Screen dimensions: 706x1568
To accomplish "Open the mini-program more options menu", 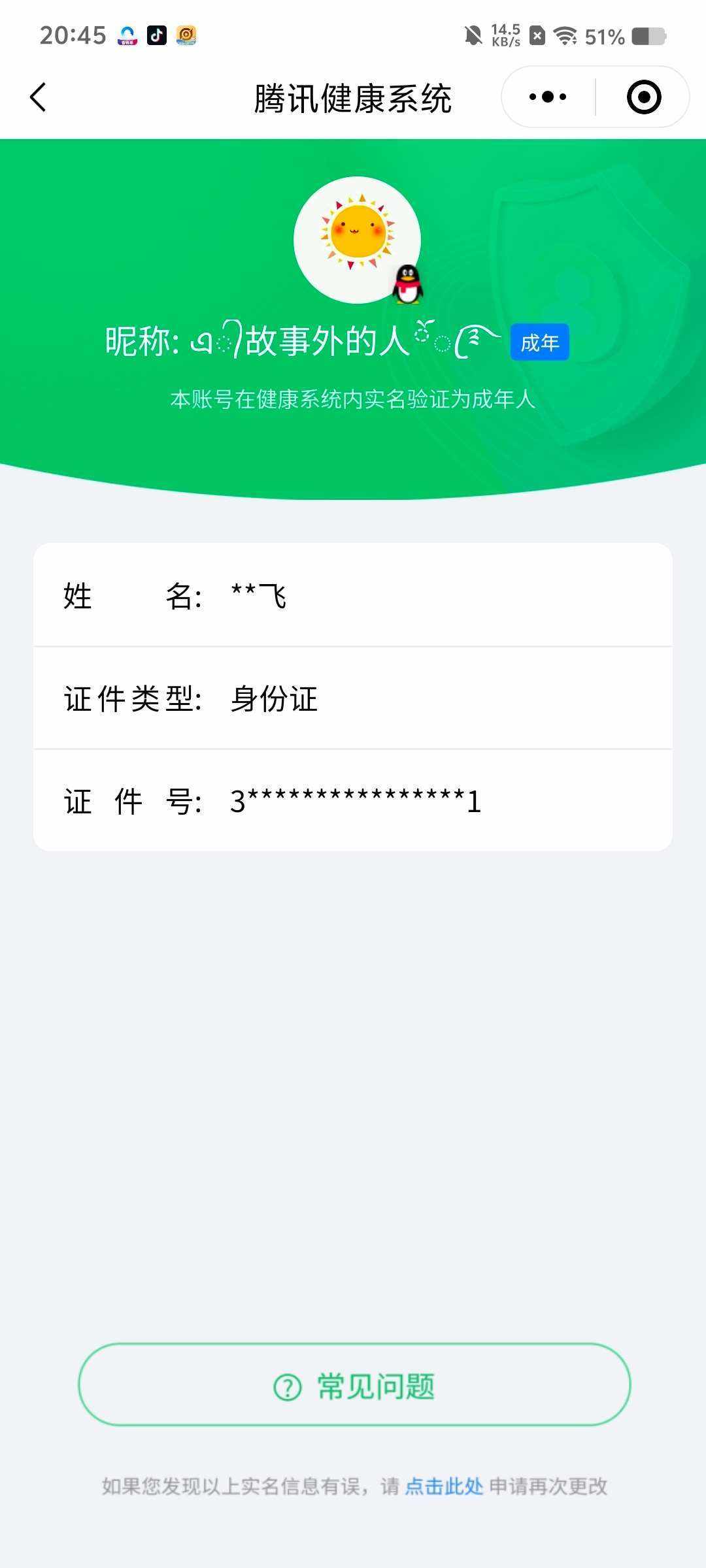I will (546, 95).
